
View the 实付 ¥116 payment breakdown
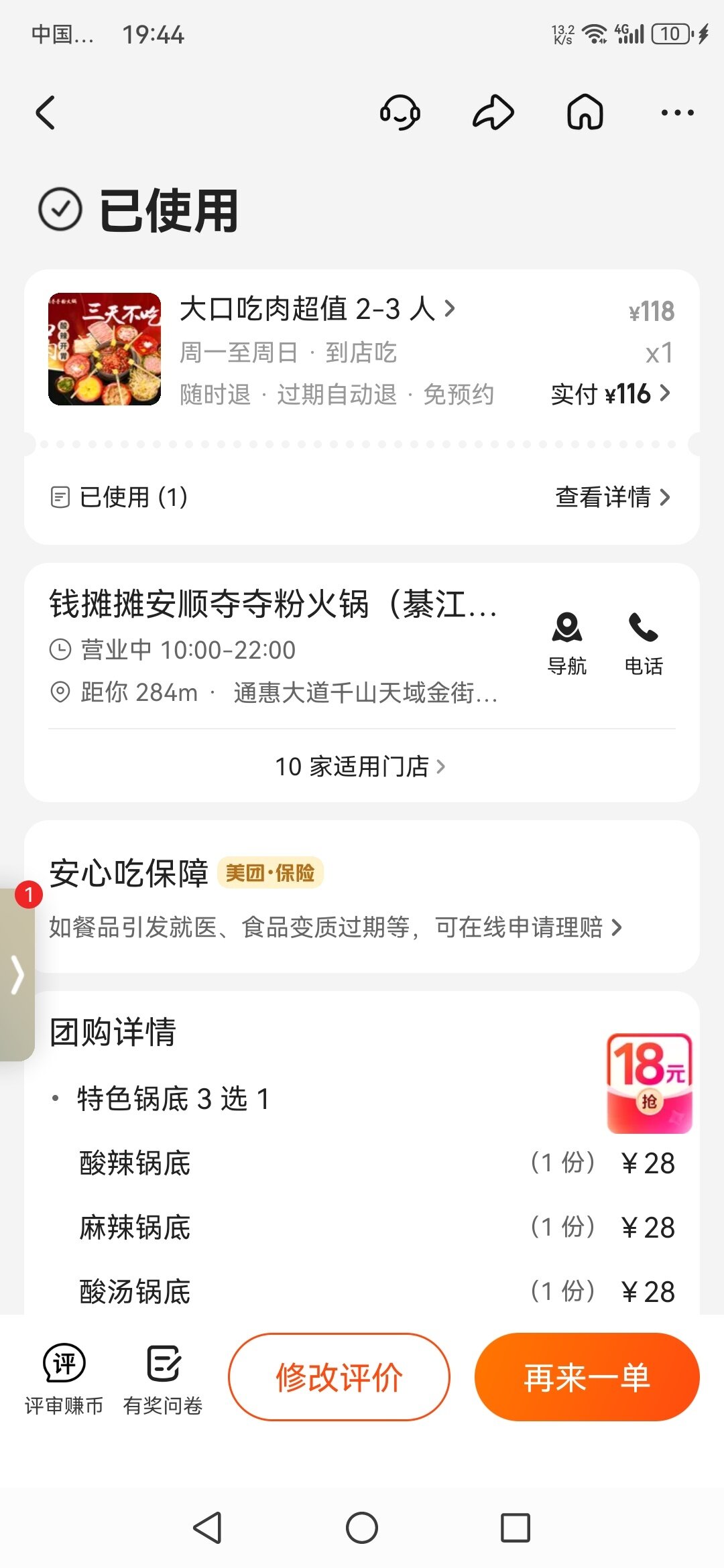point(611,394)
